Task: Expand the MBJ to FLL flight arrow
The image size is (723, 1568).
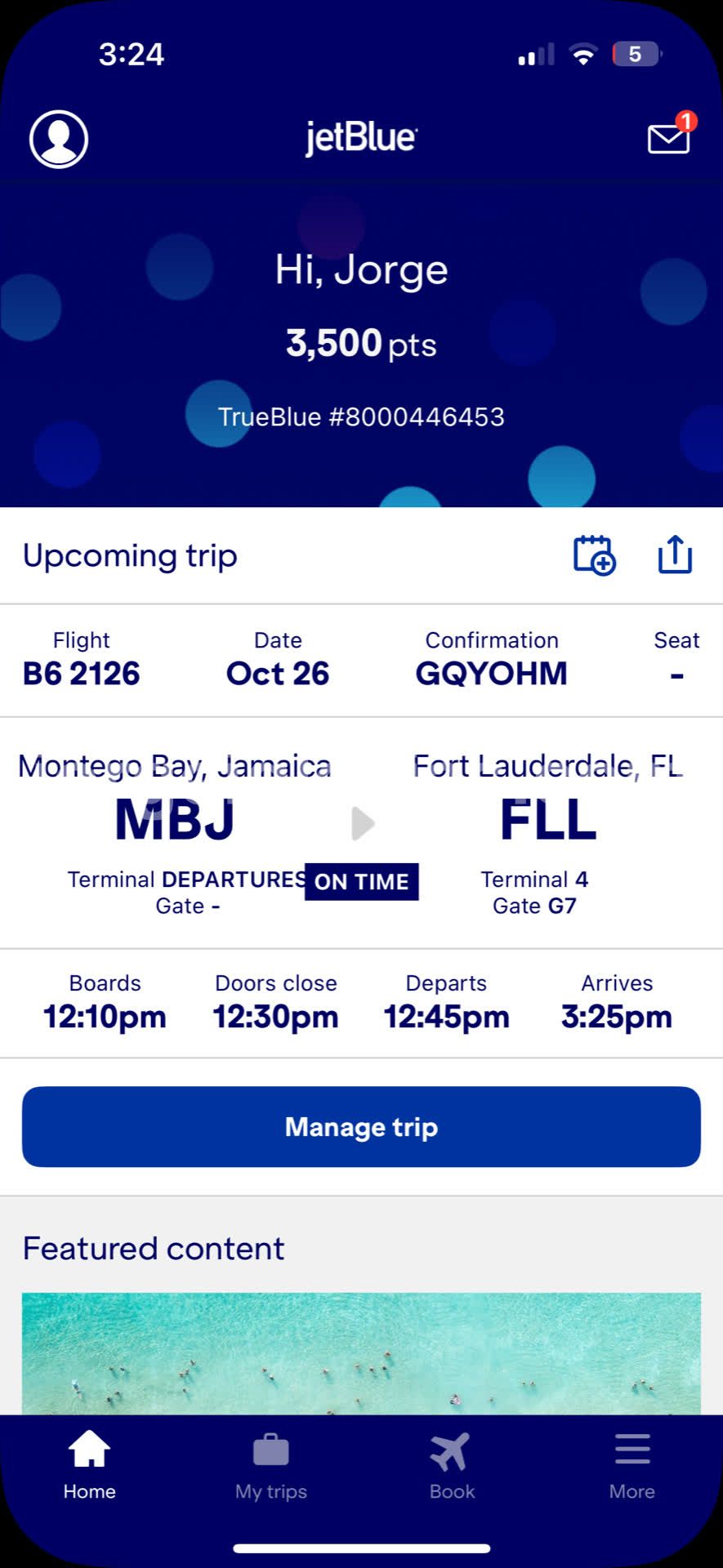Action: point(362,823)
